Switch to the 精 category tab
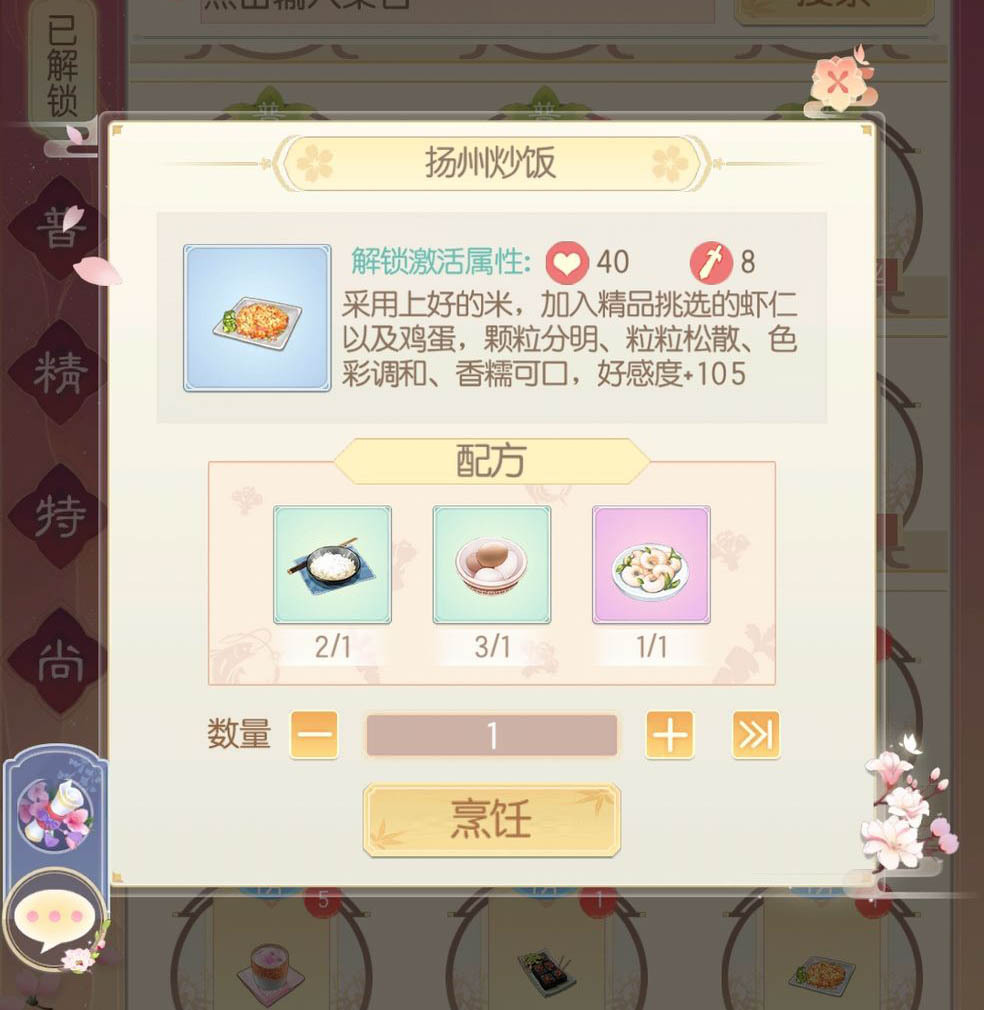The image size is (984, 1010). coord(60,372)
